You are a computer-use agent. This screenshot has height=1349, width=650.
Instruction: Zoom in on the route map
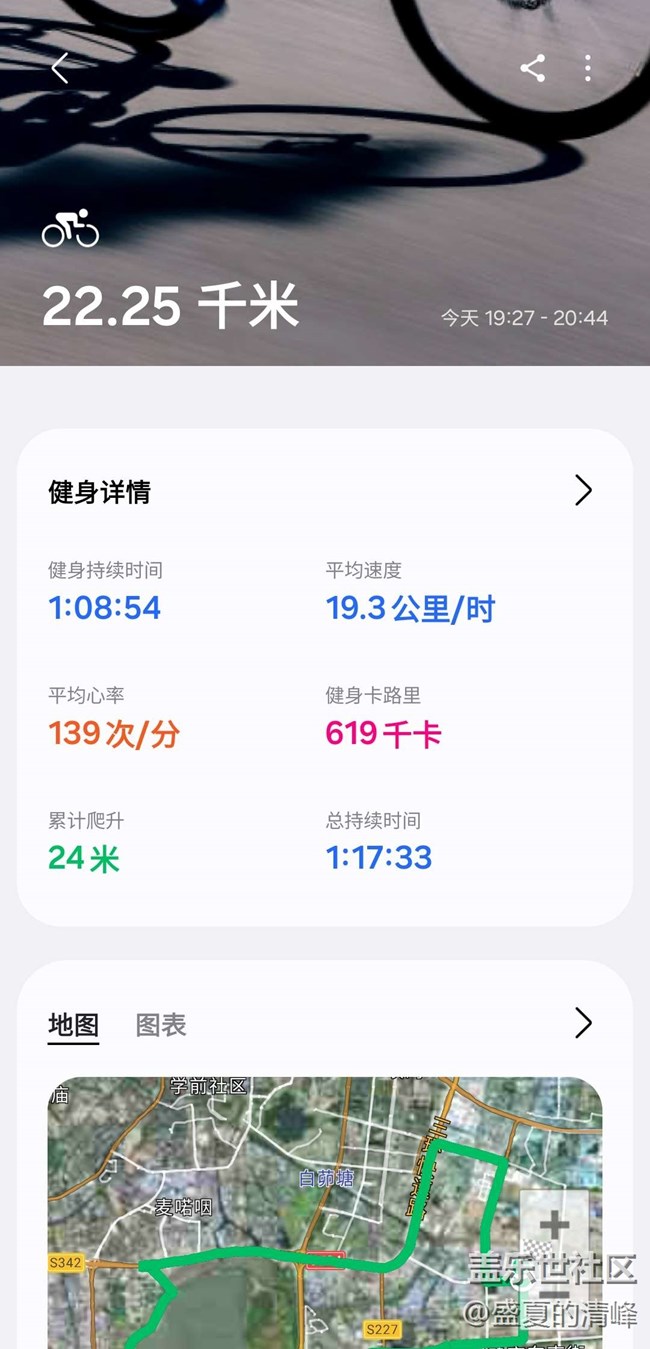pos(554,1225)
